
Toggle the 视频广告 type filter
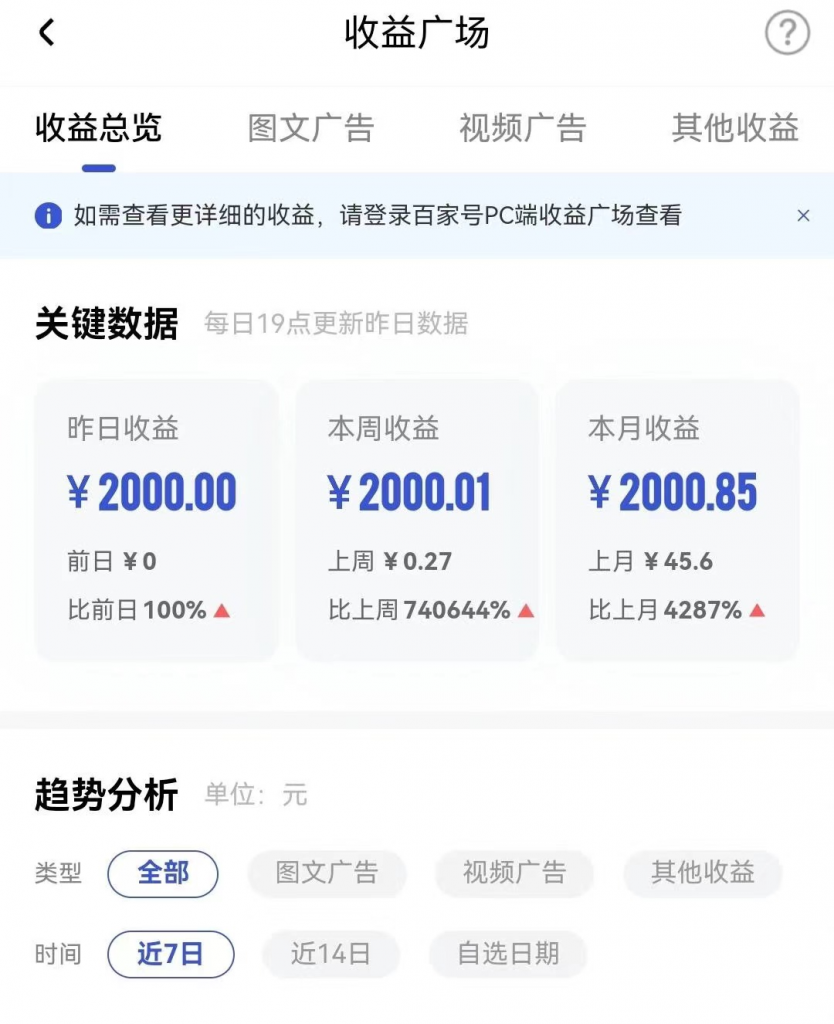tap(513, 873)
